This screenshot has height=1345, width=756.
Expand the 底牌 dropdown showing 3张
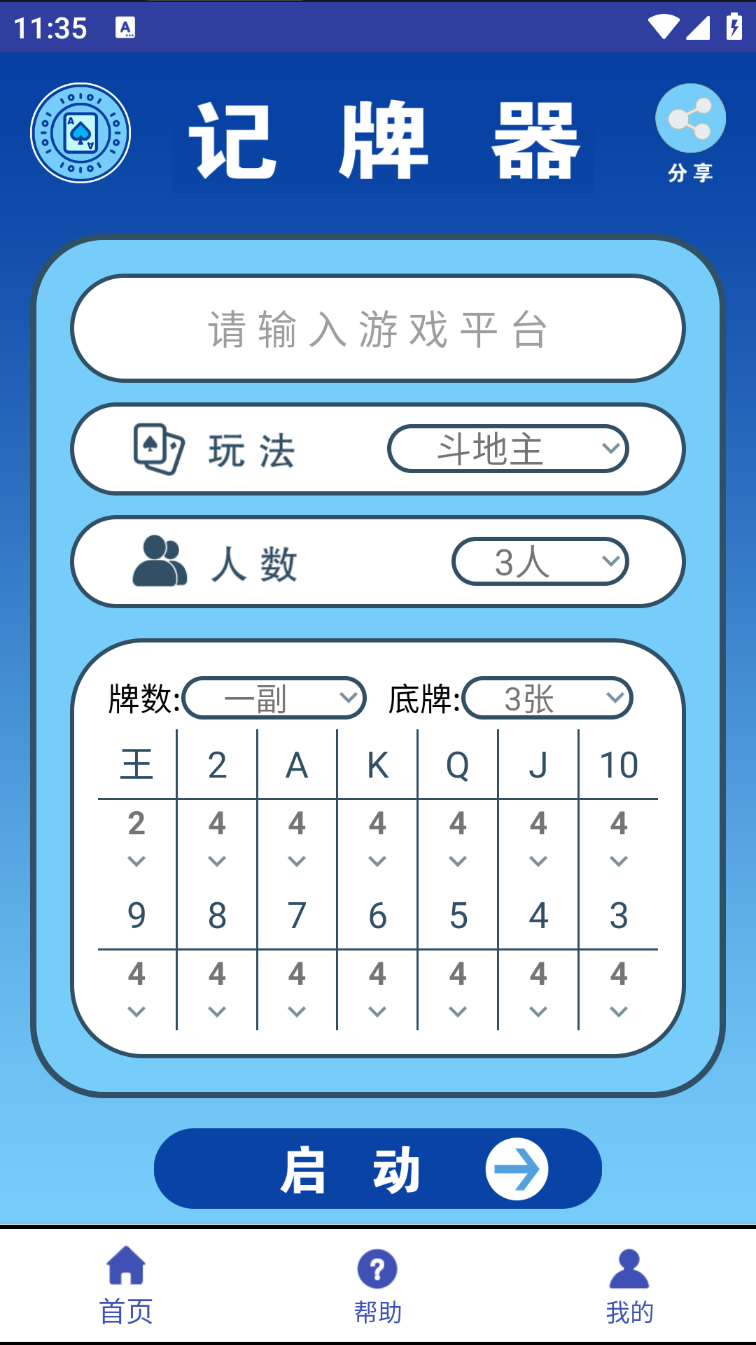[x=546, y=698]
